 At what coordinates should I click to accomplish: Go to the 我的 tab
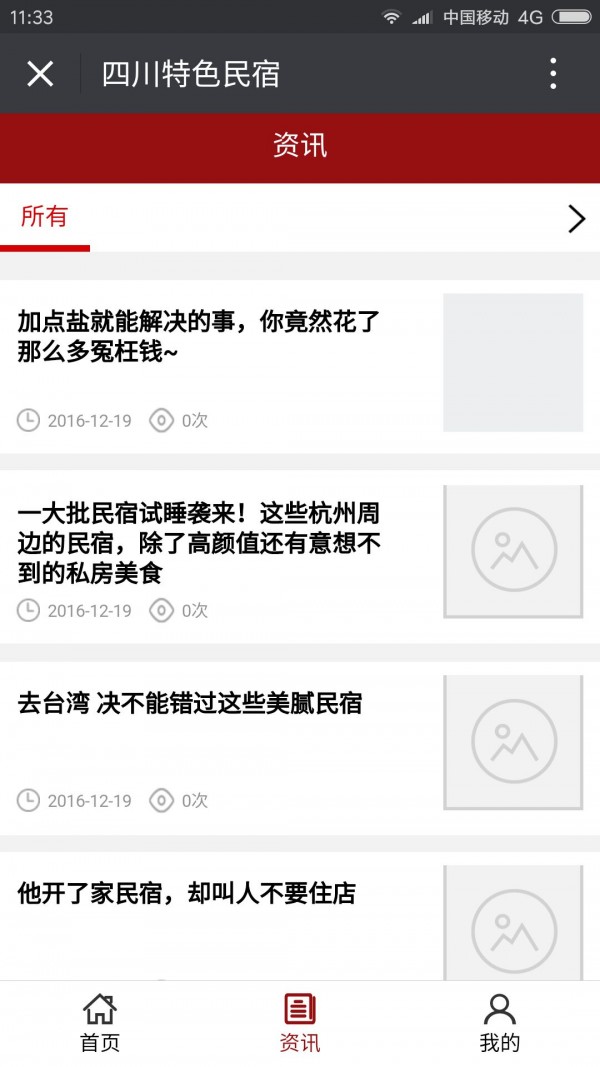click(x=500, y=1023)
